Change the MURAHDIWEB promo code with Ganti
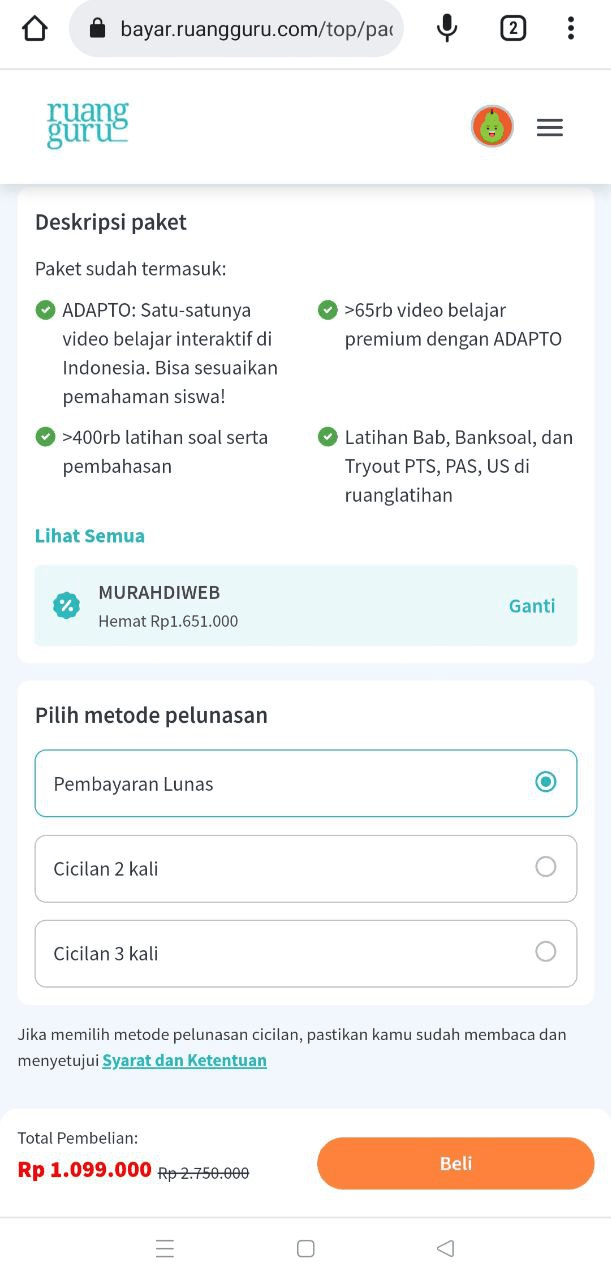Viewport: 611px width, 1280px height. coord(532,606)
